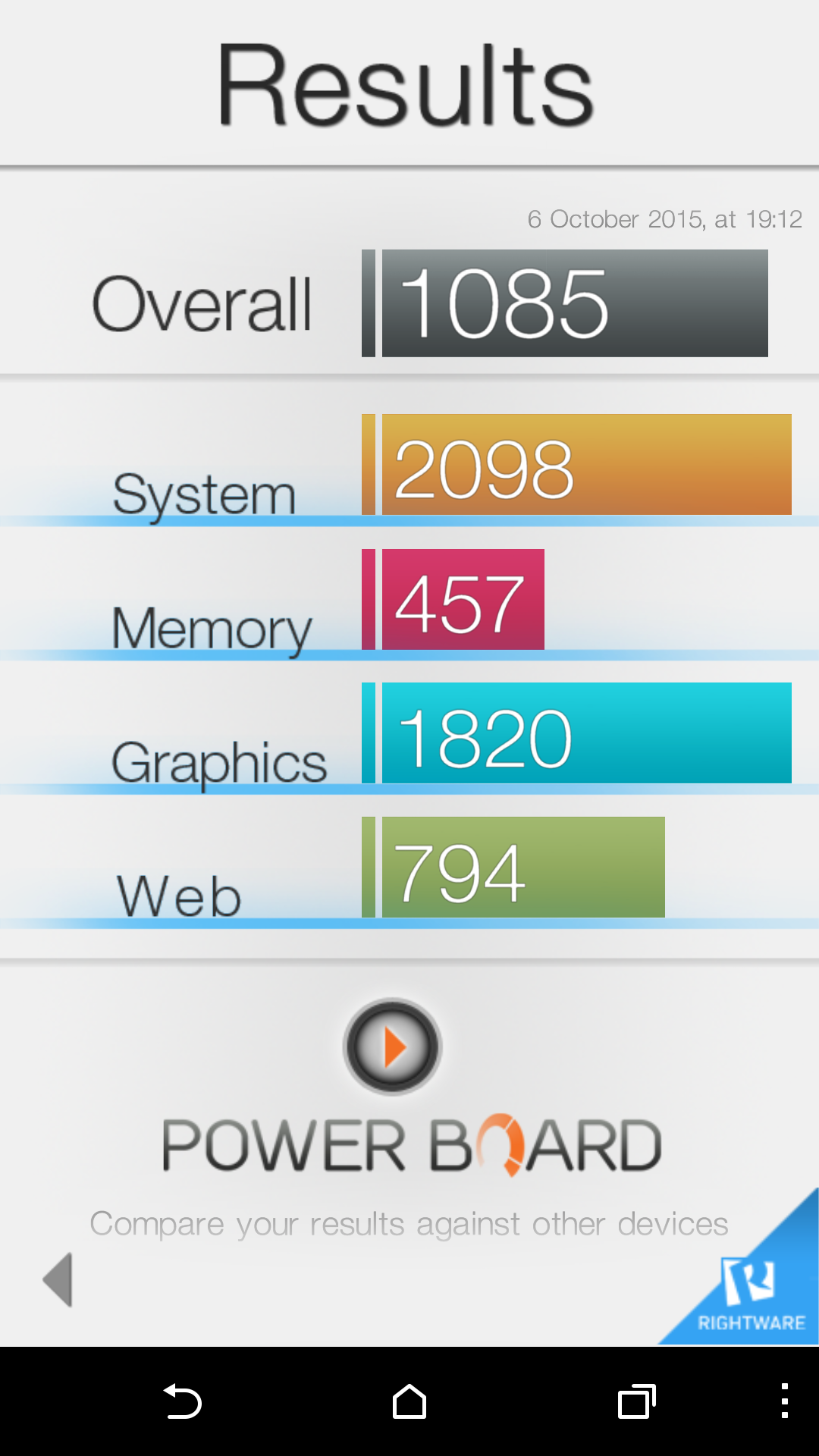Screen dimensions: 819x1456
Task: Open System score details
Action: point(409,465)
